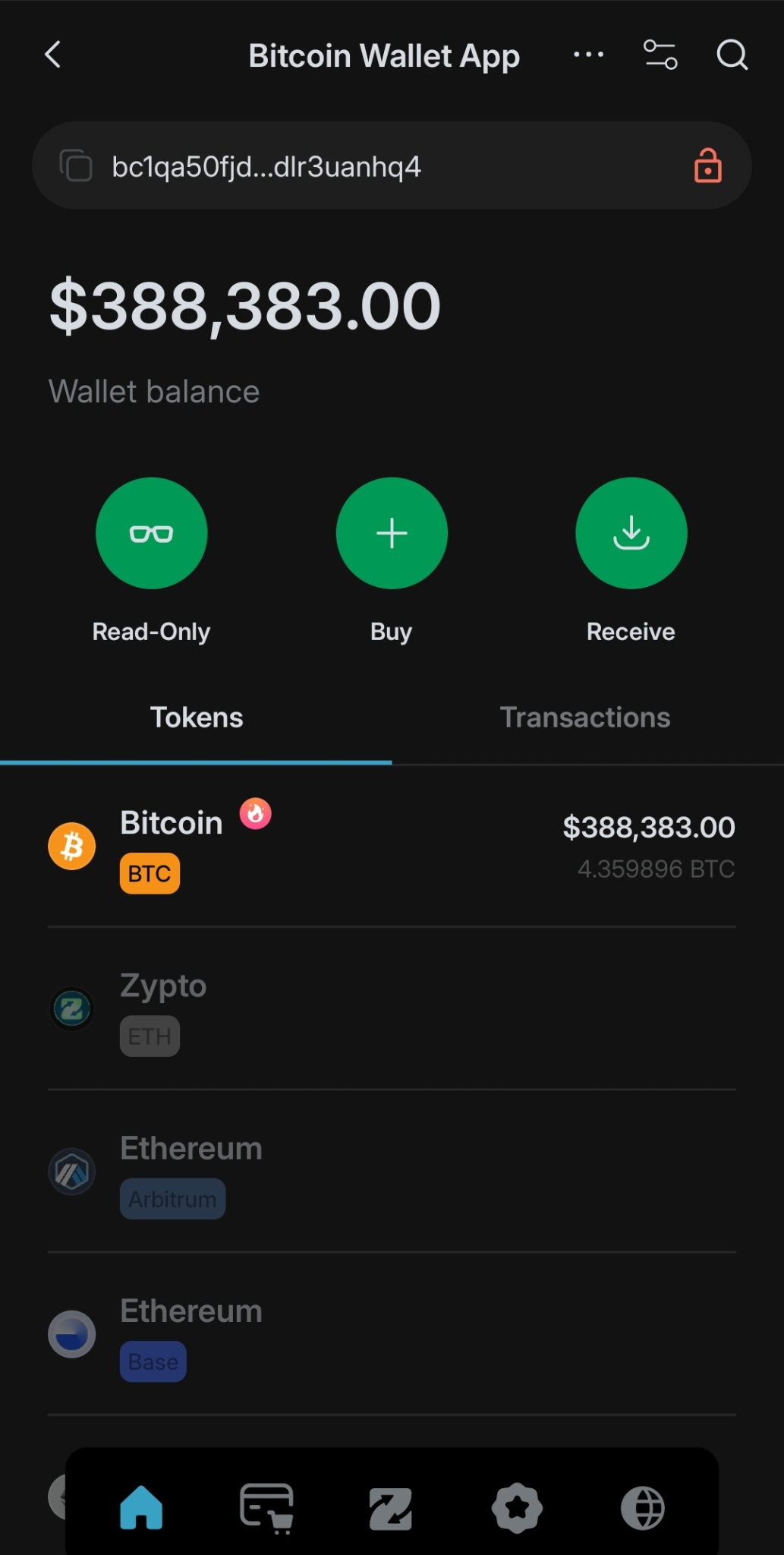Tap the Read-Only glasses icon

151,533
